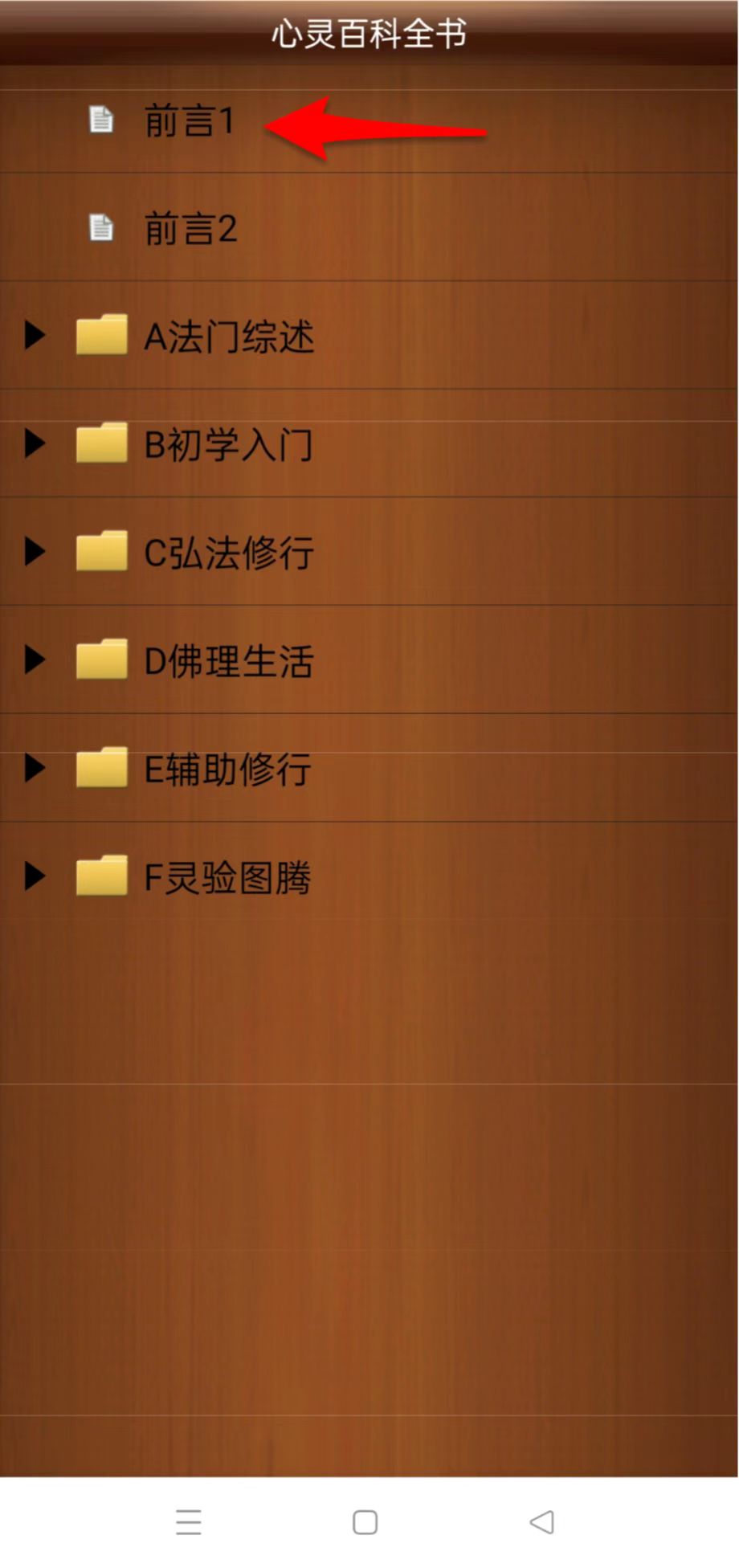The image size is (739, 1568).
Task: Open the 前言2 document
Action: (190, 230)
